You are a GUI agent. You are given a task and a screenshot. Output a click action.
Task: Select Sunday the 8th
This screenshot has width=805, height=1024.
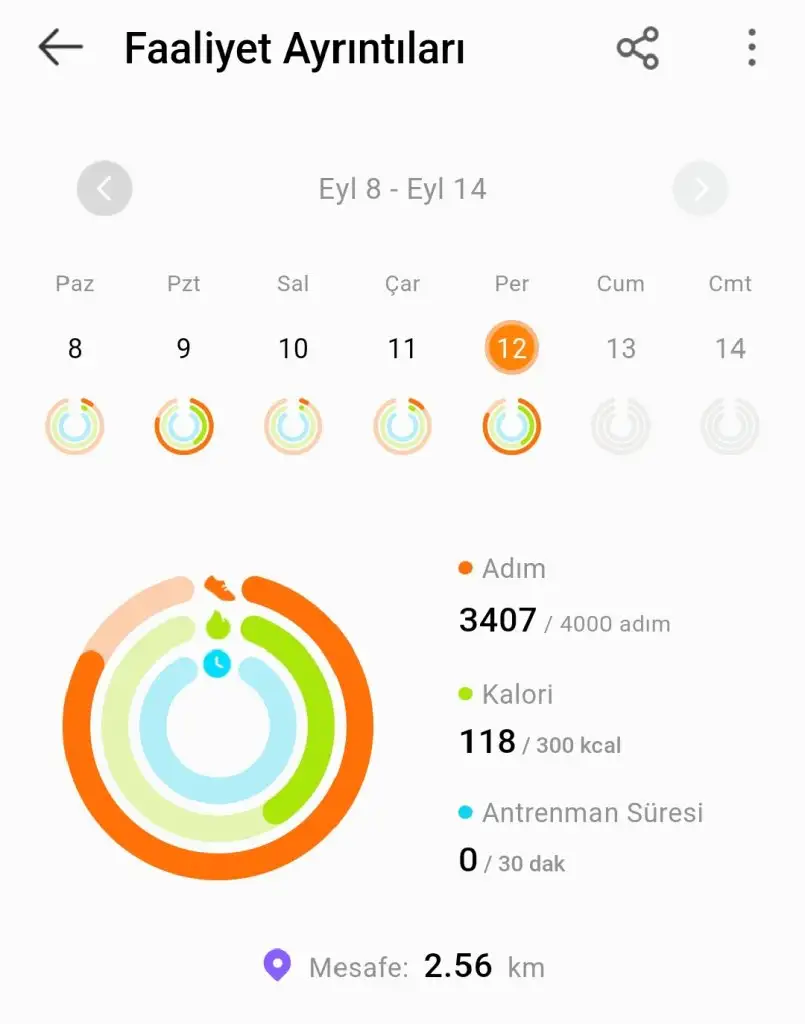point(75,349)
